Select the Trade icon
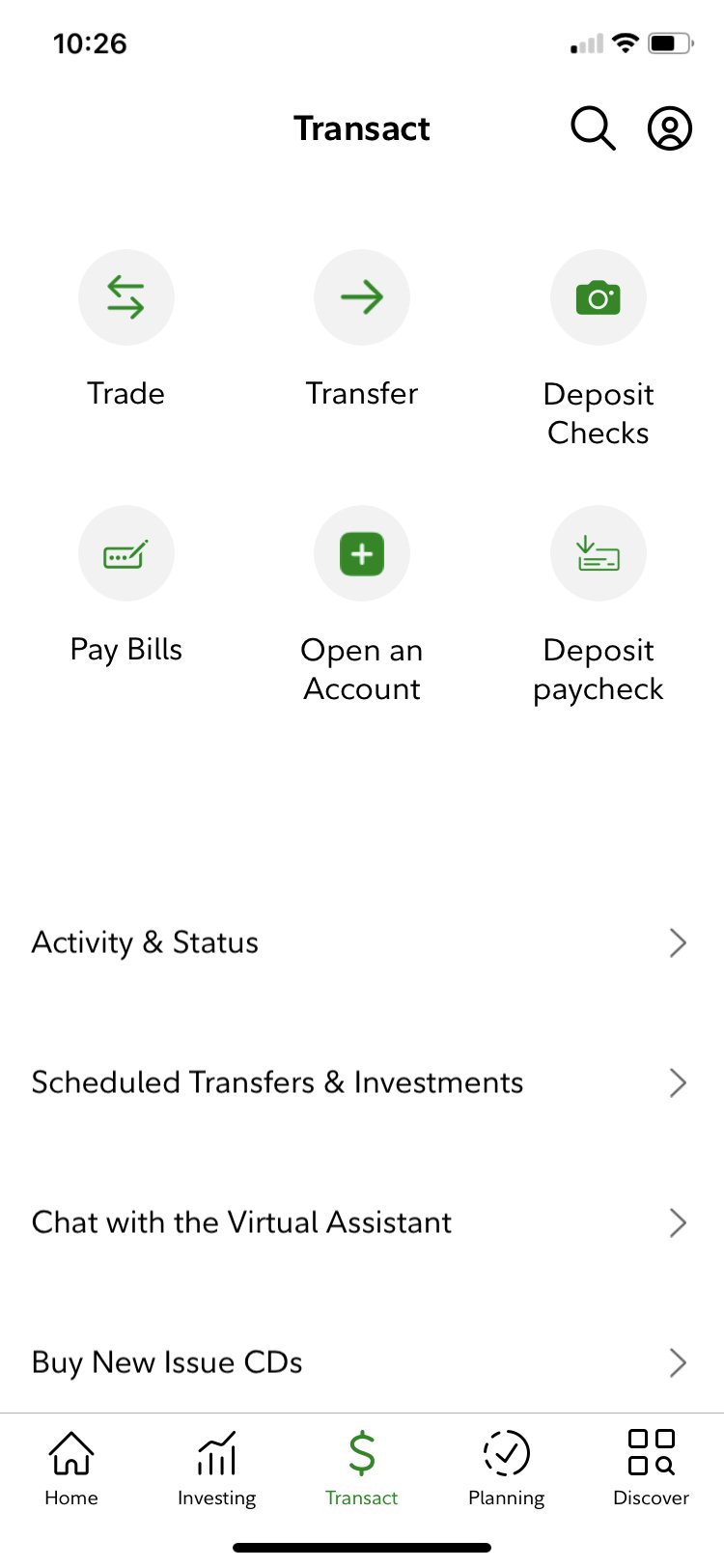Image resolution: width=724 pixels, height=1568 pixels. click(125, 297)
